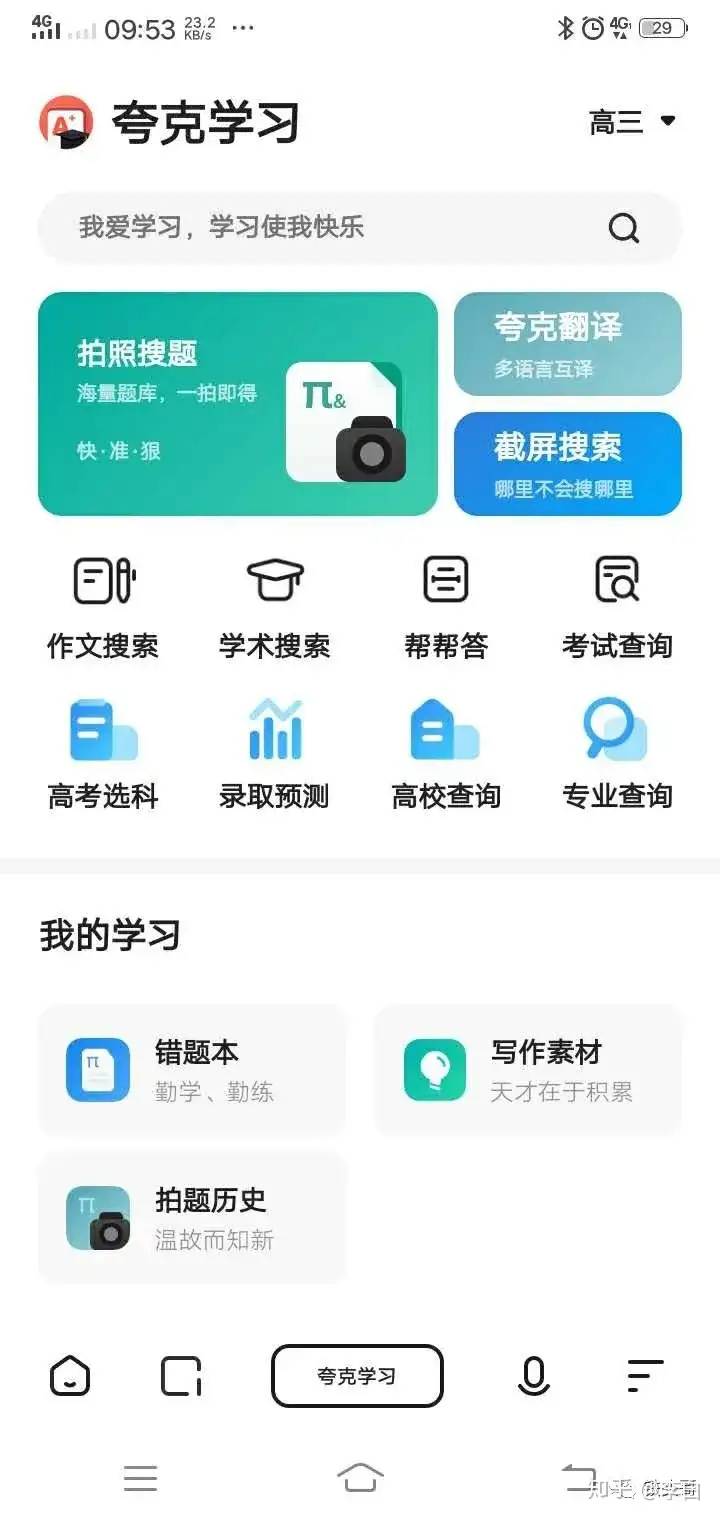Open 学术搜索
Screen dimensions: 720x1520
pyautogui.click(x=275, y=607)
